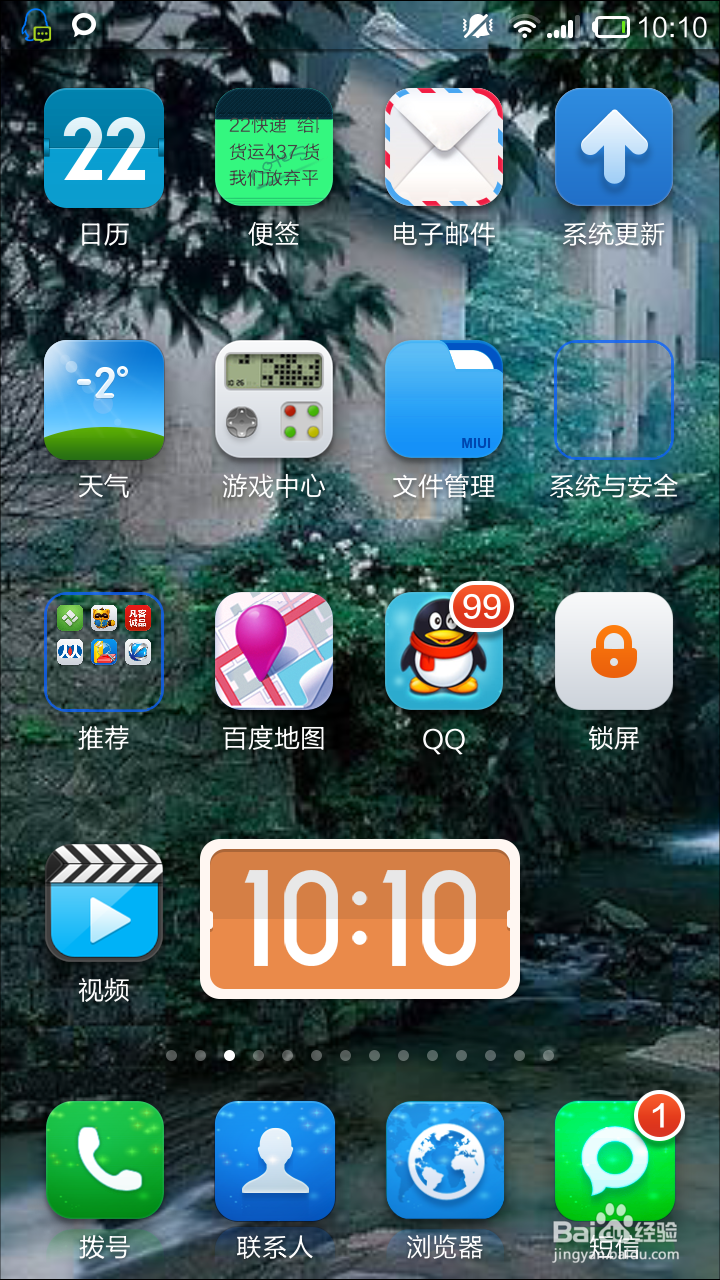
Task: Open the 推荐 recommended apps folder
Action: tap(104, 650)
